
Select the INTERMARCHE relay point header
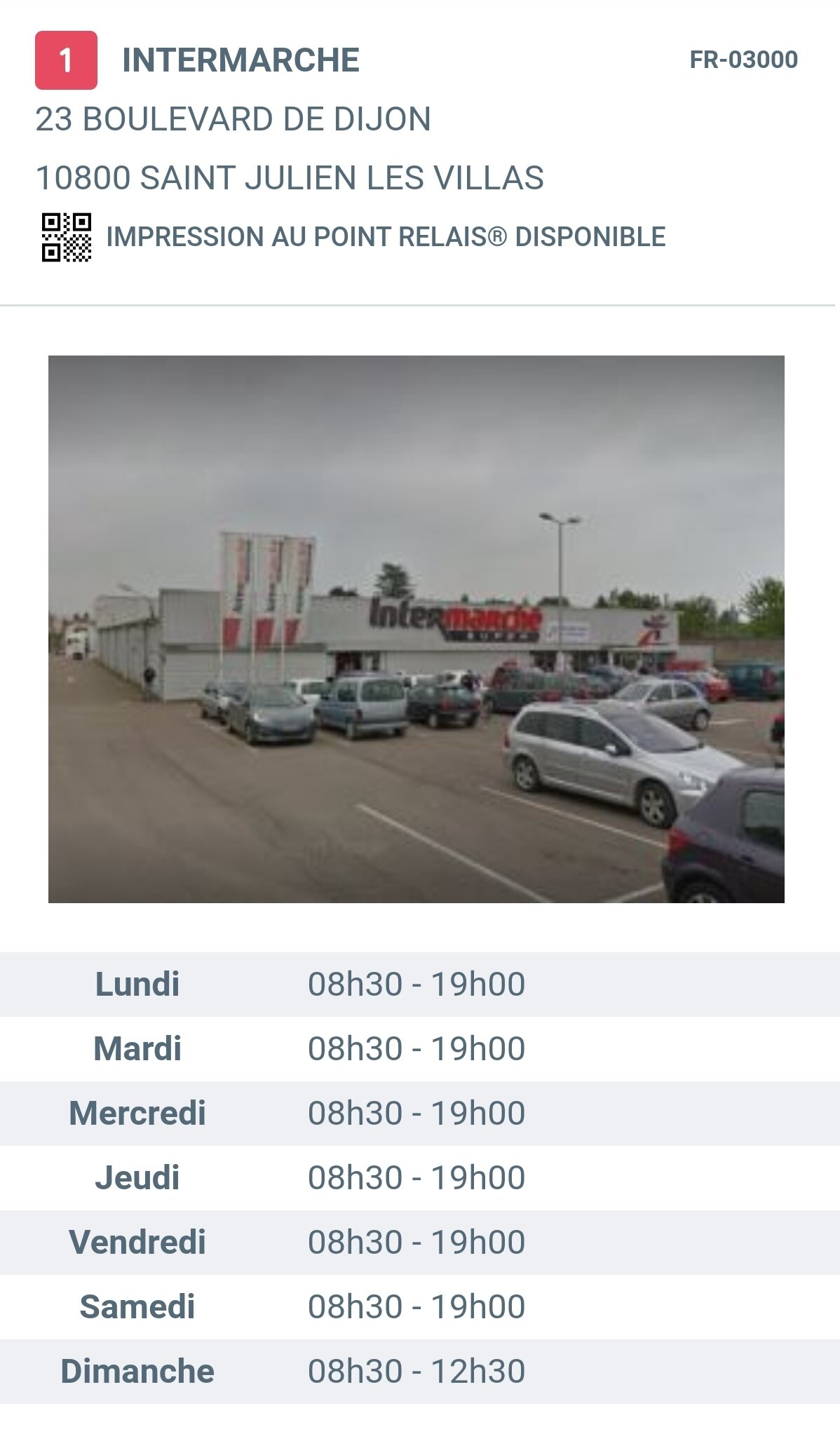coord(241,60)
